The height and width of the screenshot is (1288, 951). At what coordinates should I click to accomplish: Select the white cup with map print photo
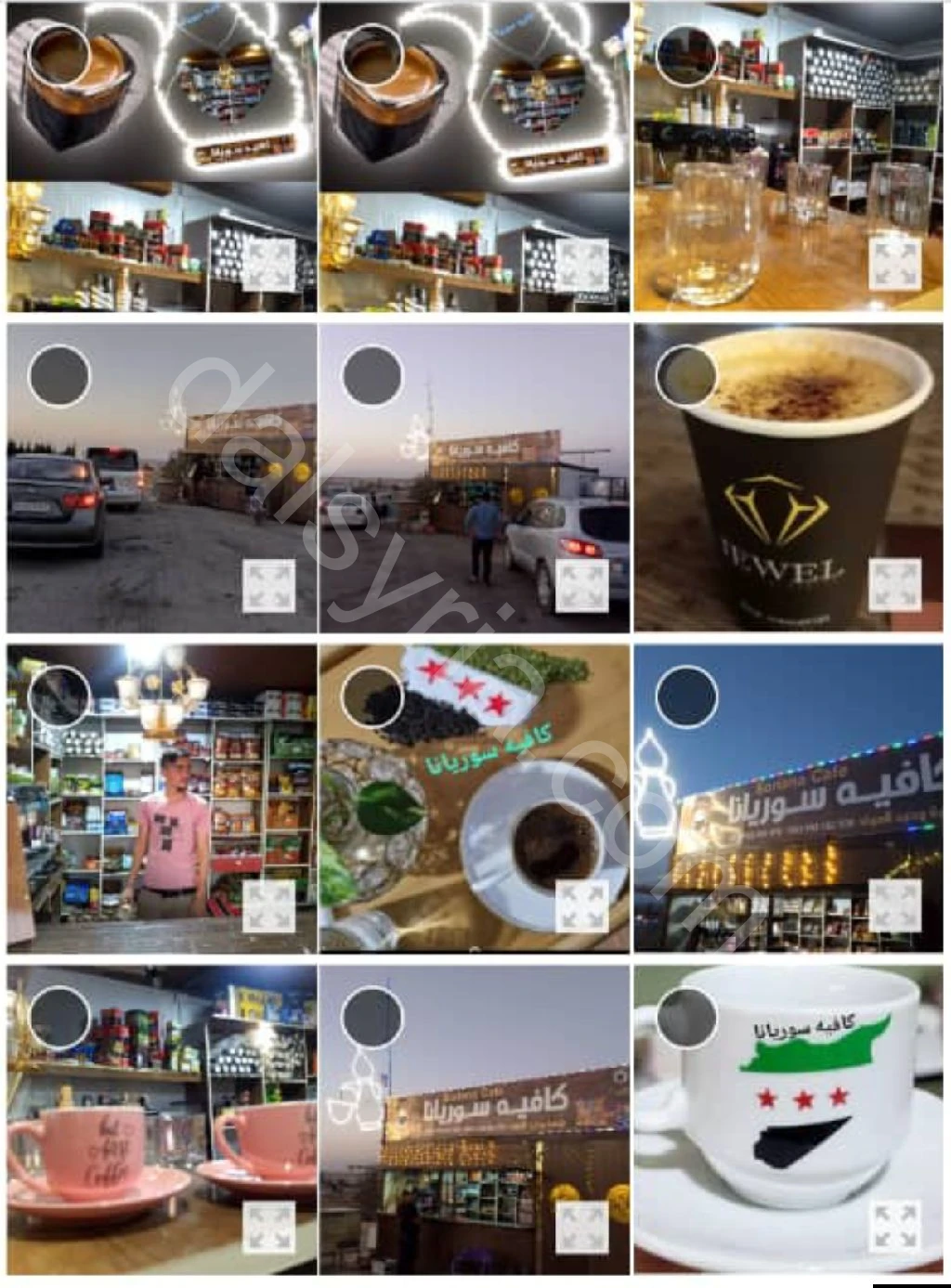point(686,1016)
